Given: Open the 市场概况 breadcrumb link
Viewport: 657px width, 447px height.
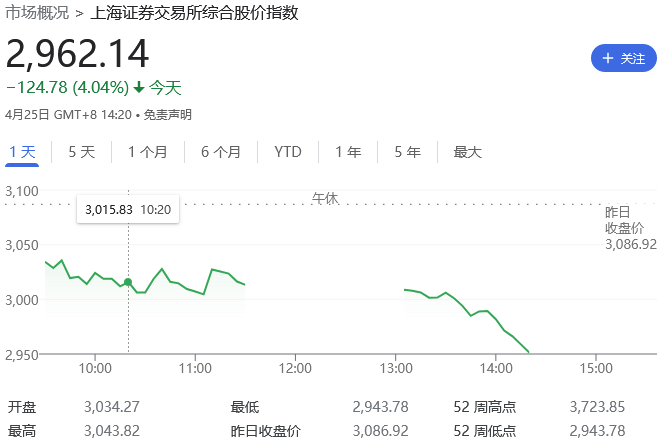Looking at the screenshot, I should 38,13.
